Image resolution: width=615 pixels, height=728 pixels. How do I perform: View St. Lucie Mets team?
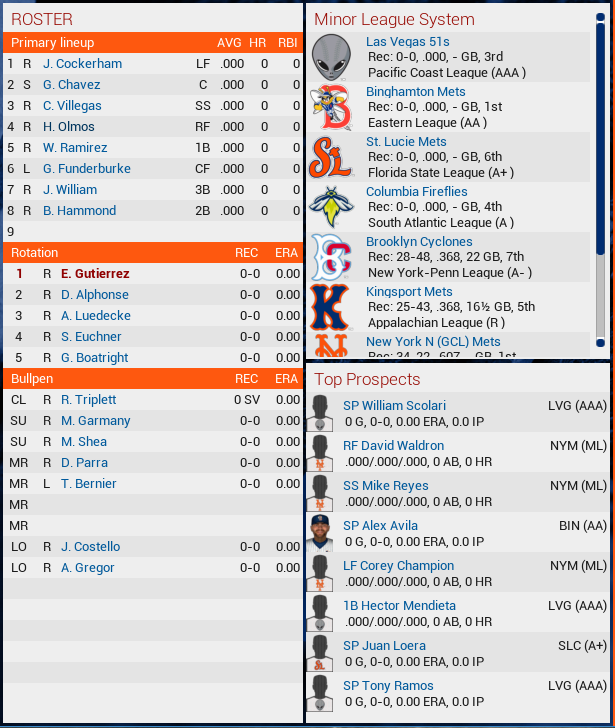click(406, 142)
